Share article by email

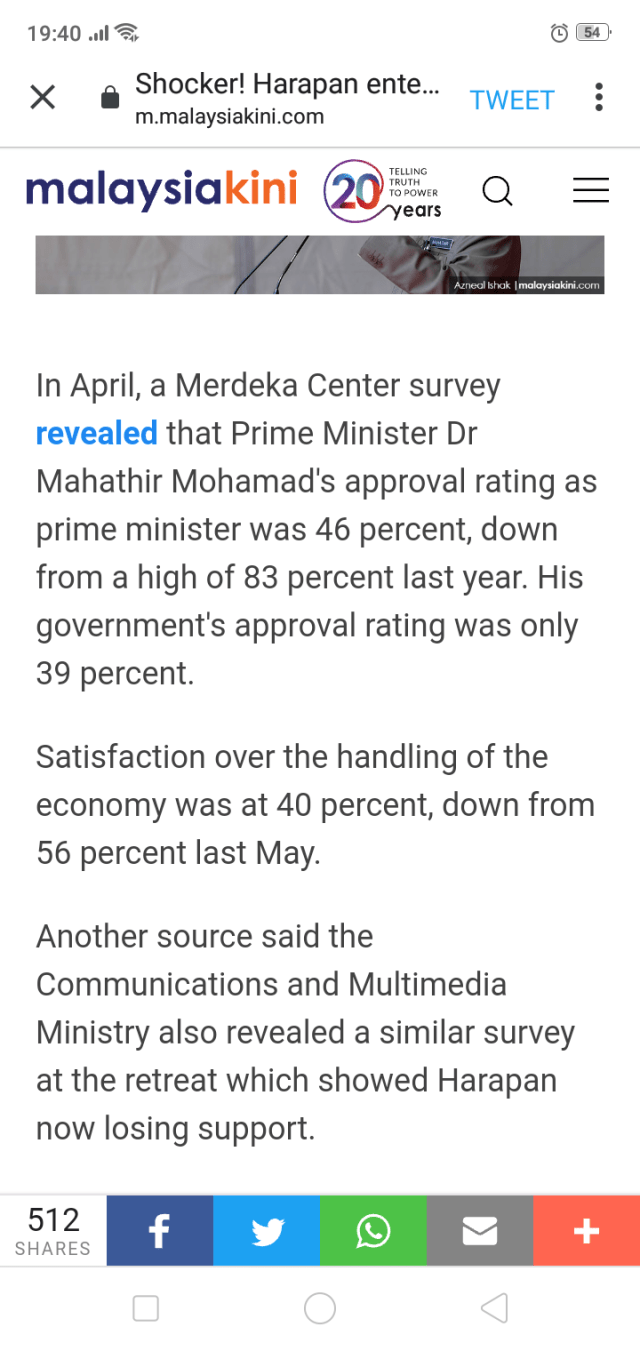click(x=480, y=1231)
